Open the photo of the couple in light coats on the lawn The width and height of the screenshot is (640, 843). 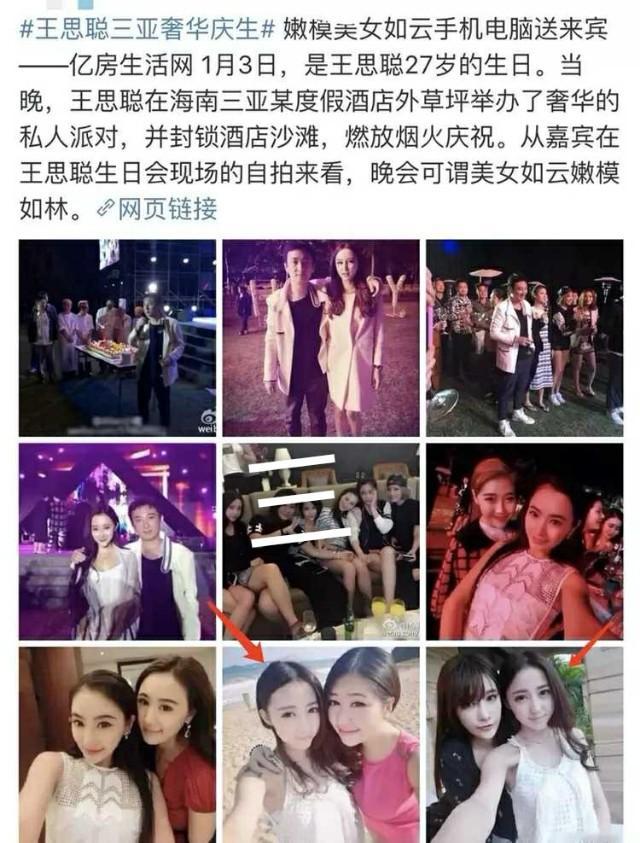(x=320, y=336)
